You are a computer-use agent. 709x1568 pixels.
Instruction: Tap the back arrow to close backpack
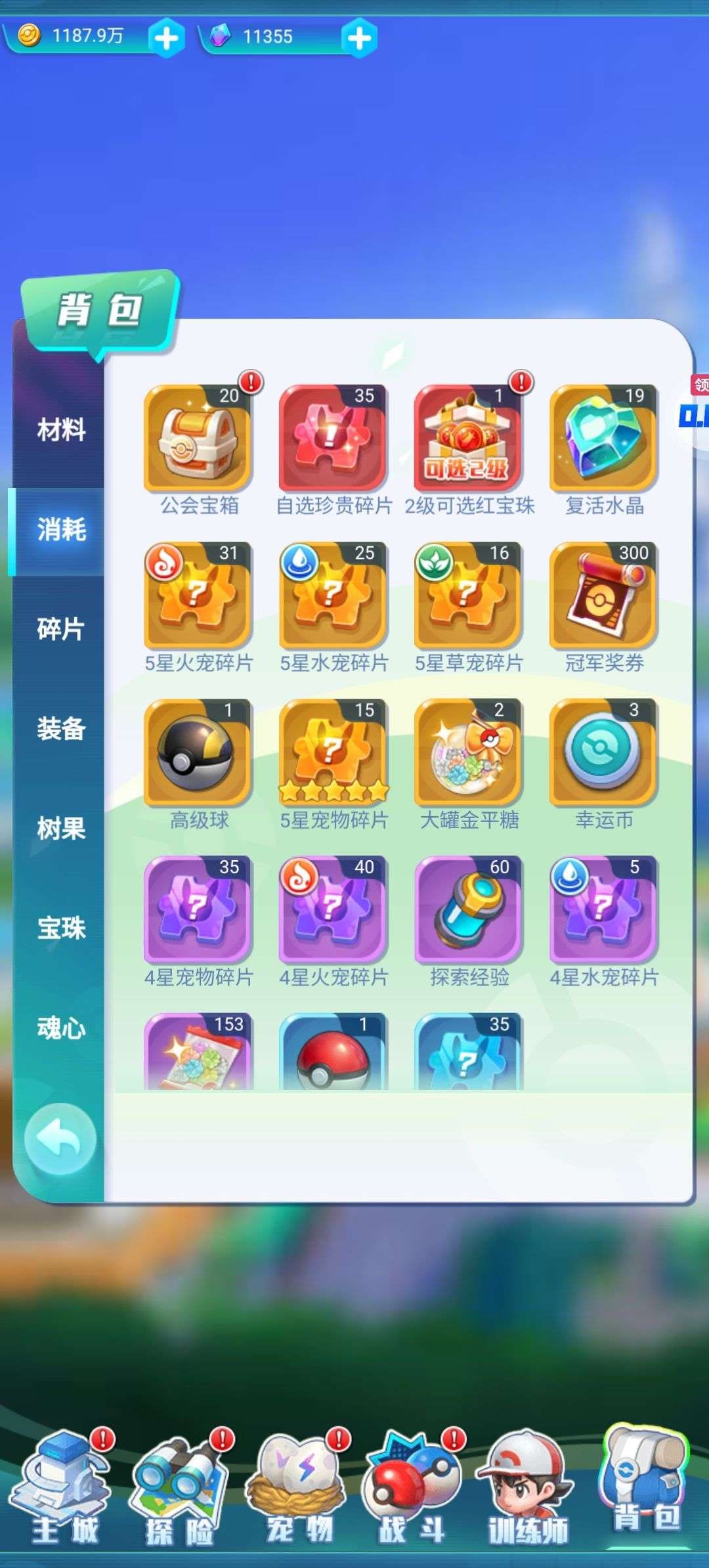pyautogui.click(x=60, y=1139)
